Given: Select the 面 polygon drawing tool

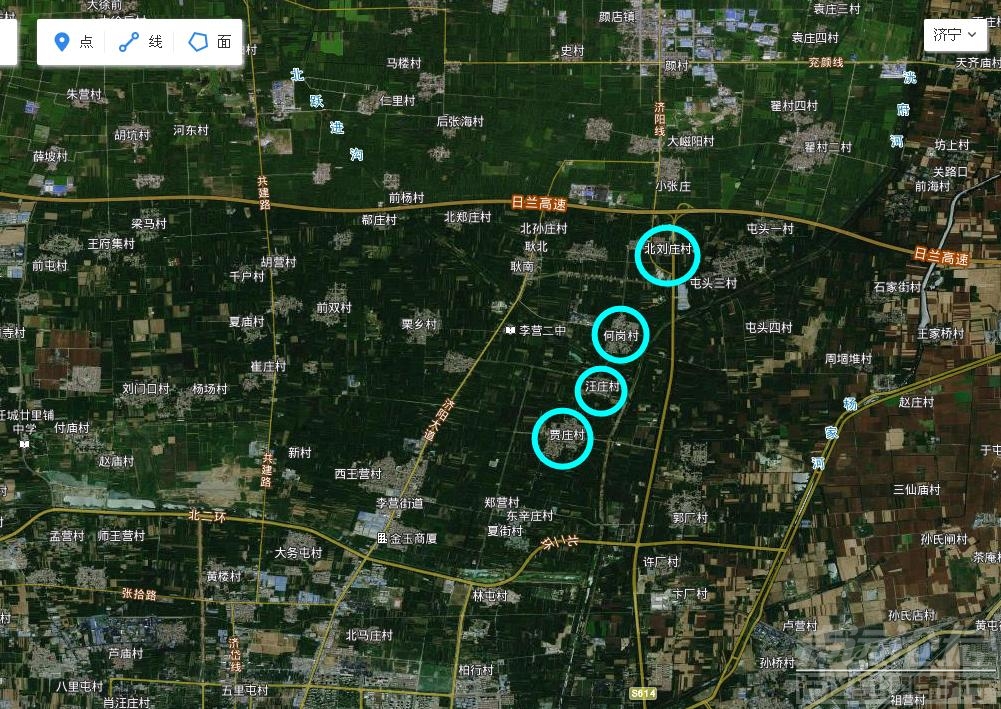Looking at the screenshot, I should point(210,42).
